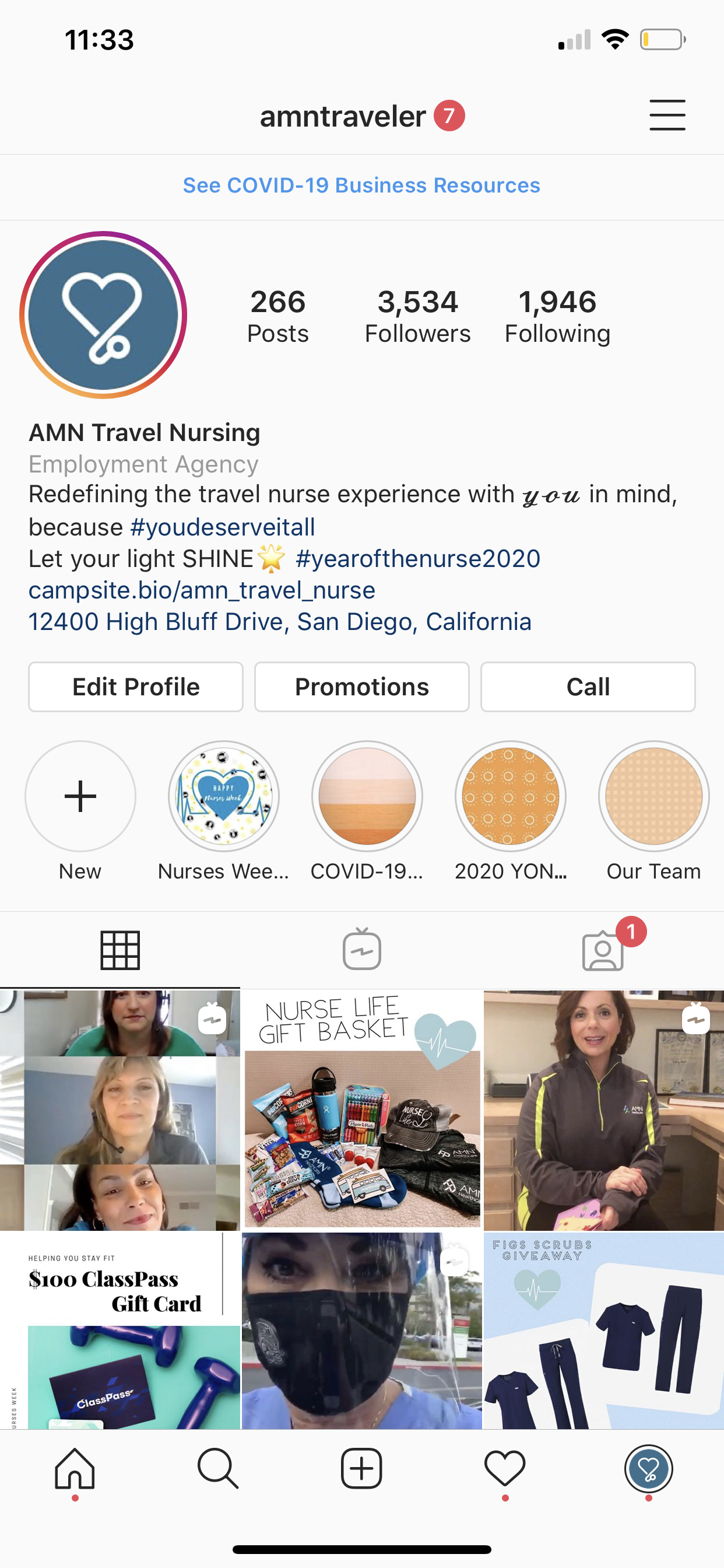This screenshot has width=724, height=1568.
Task: Go to the Search tab
Action: coord(218,1468)
